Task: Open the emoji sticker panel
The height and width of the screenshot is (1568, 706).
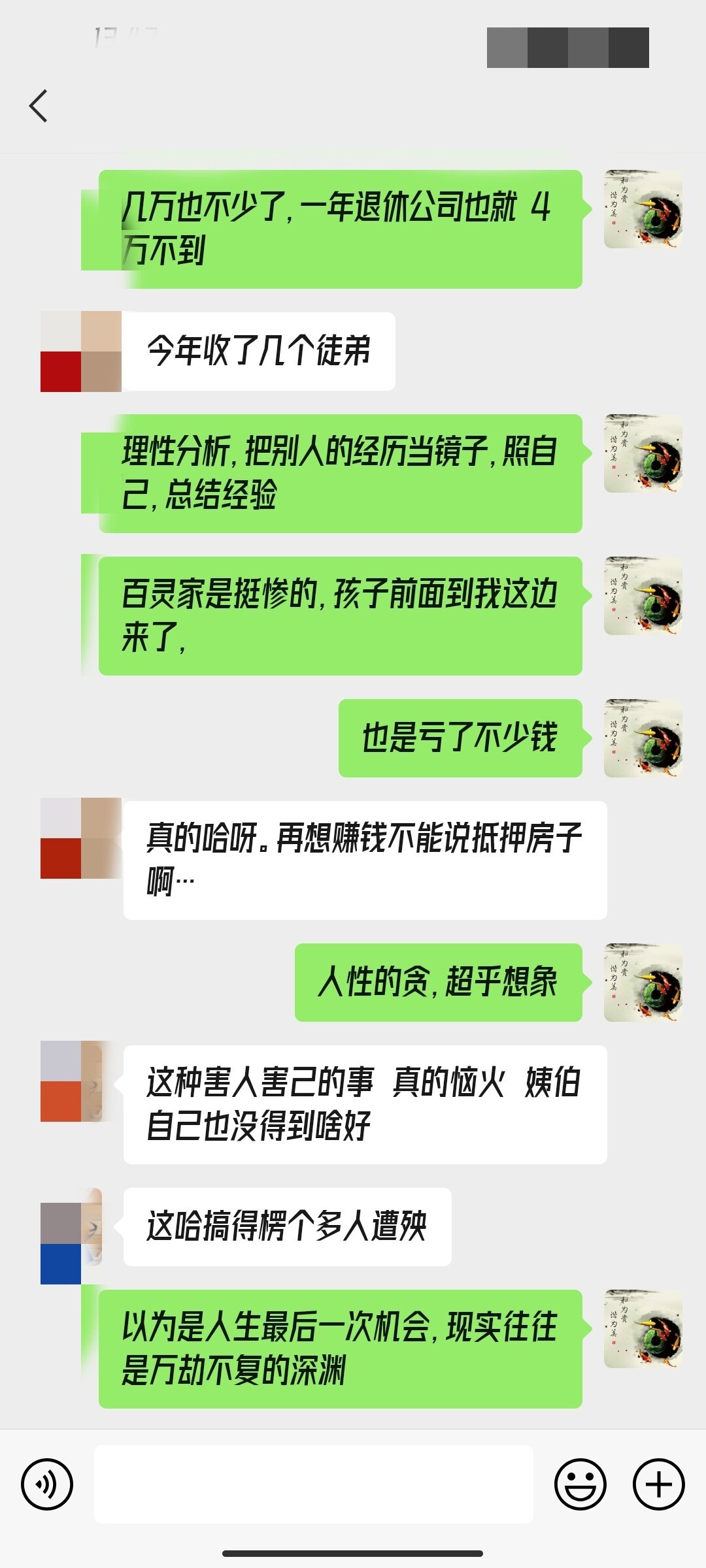Action: (x=580, y=1484)
